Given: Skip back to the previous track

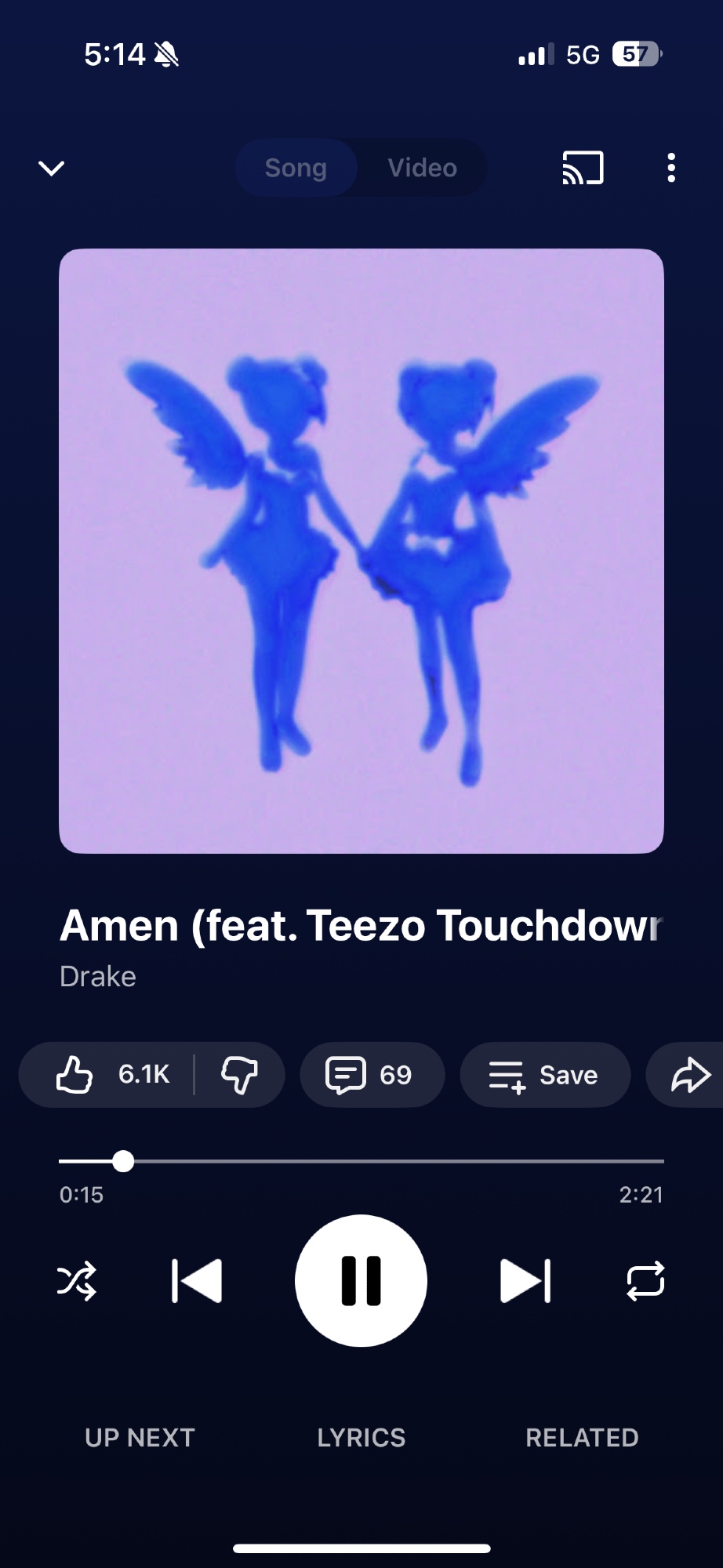Looking at the screenshot, I should coord(197,1281).
